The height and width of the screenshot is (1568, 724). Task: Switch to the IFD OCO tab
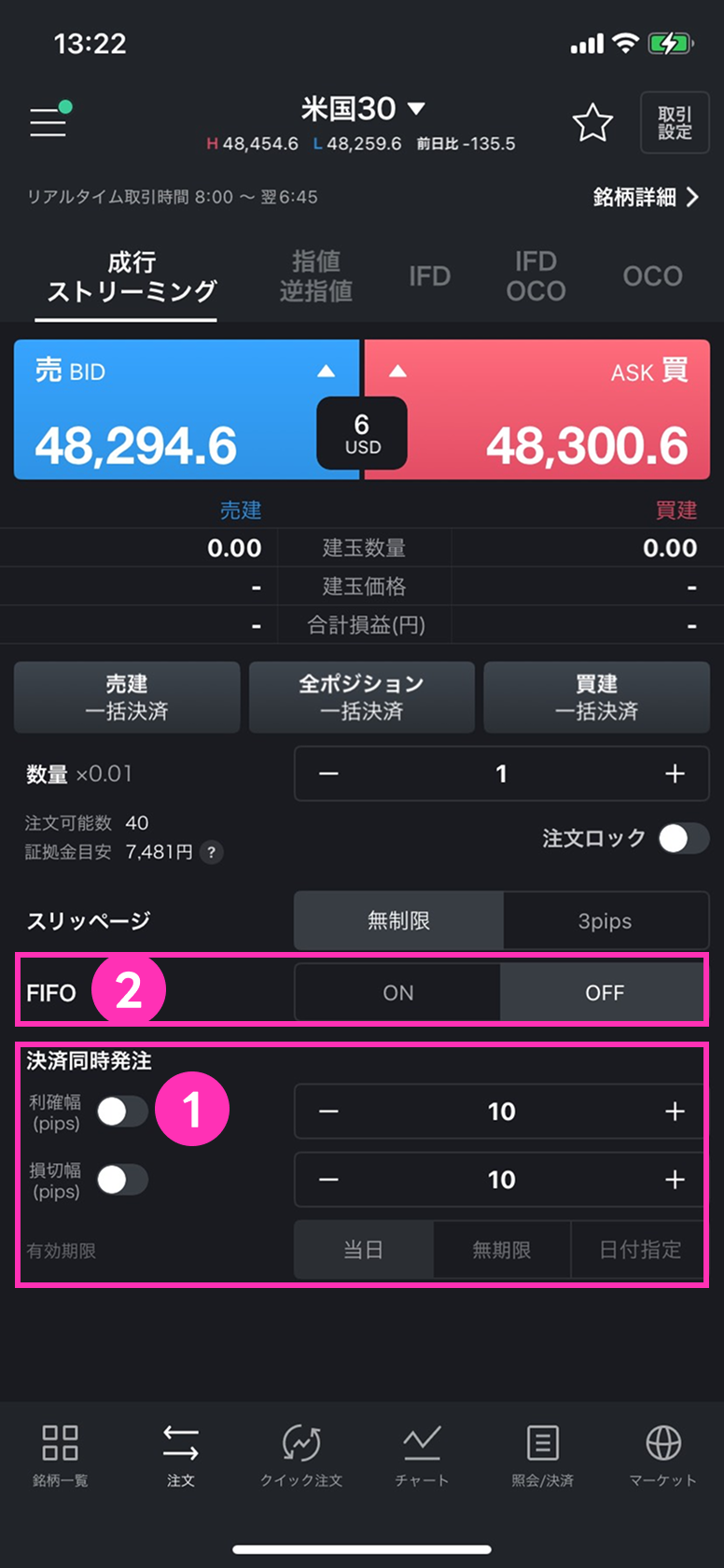(536, 276)
